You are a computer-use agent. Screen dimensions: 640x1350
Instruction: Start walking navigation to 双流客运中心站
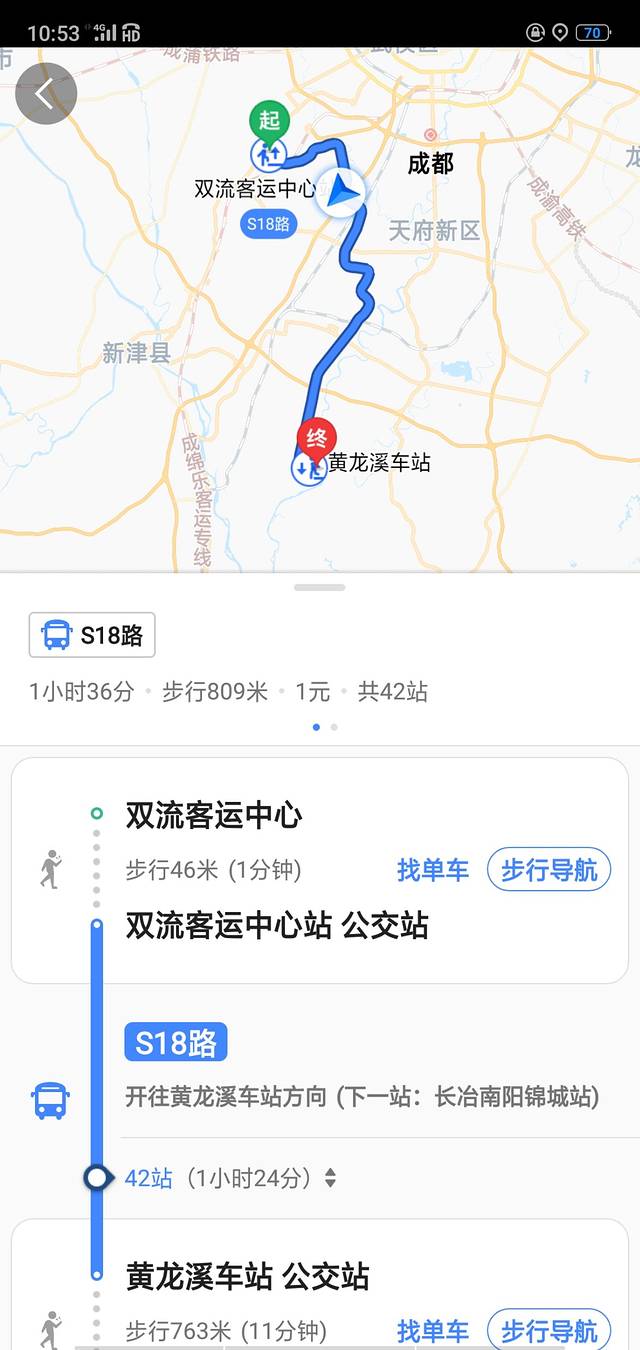pyautogui.click(x=548, y=870)
